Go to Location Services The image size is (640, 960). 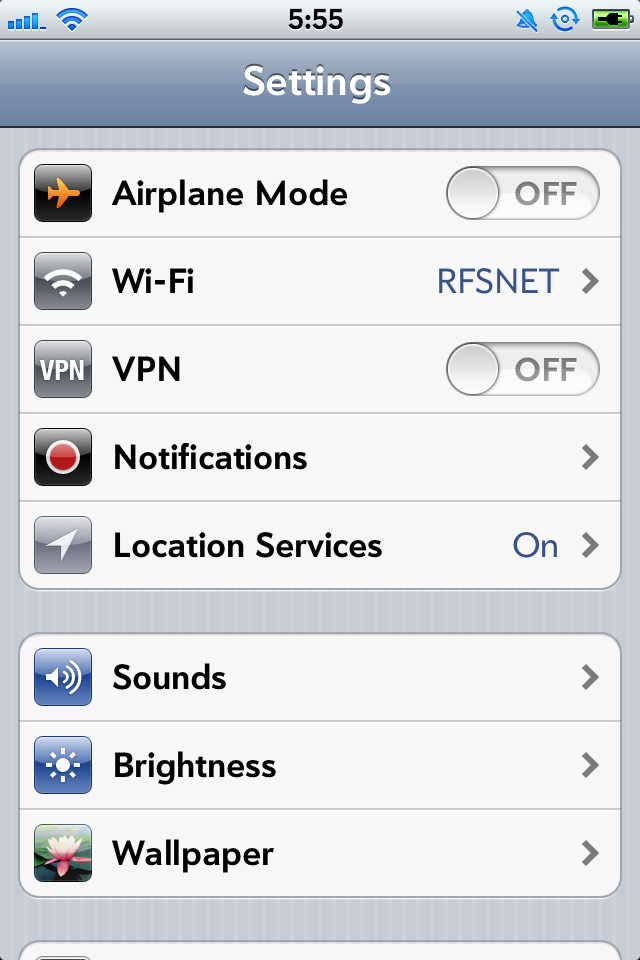click(320, 545)
